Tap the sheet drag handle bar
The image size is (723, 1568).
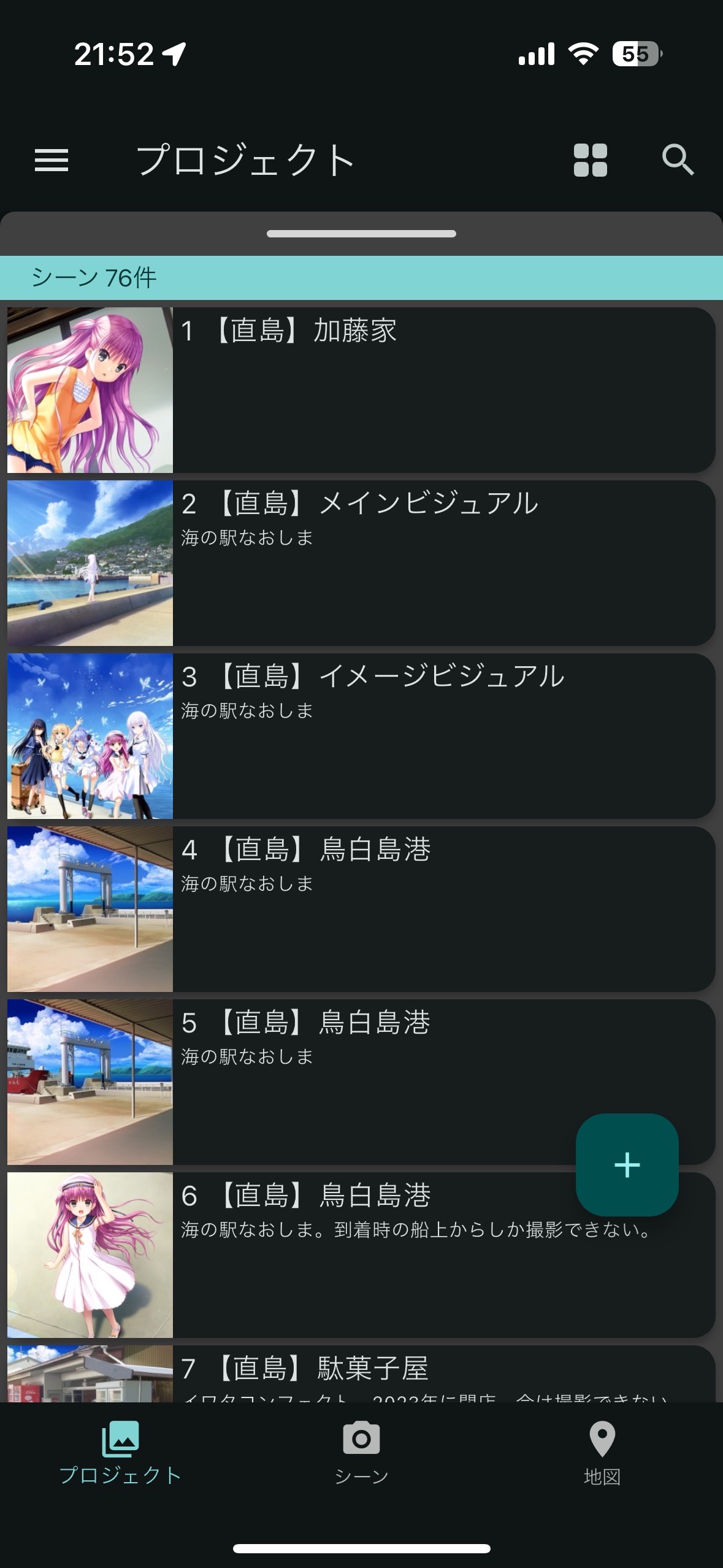(361, 234)
